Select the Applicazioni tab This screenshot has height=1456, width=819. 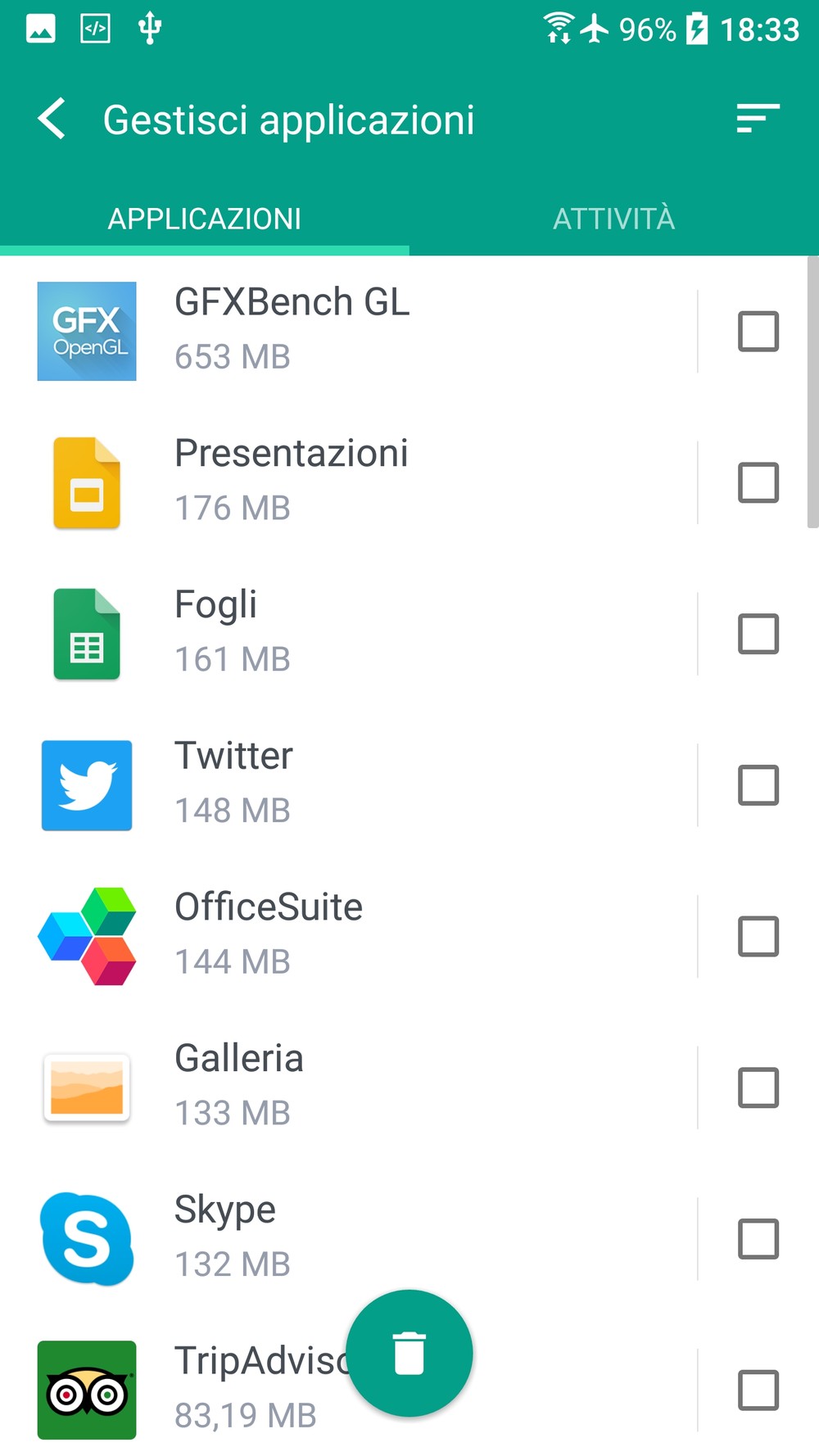(x=205, y=219)
